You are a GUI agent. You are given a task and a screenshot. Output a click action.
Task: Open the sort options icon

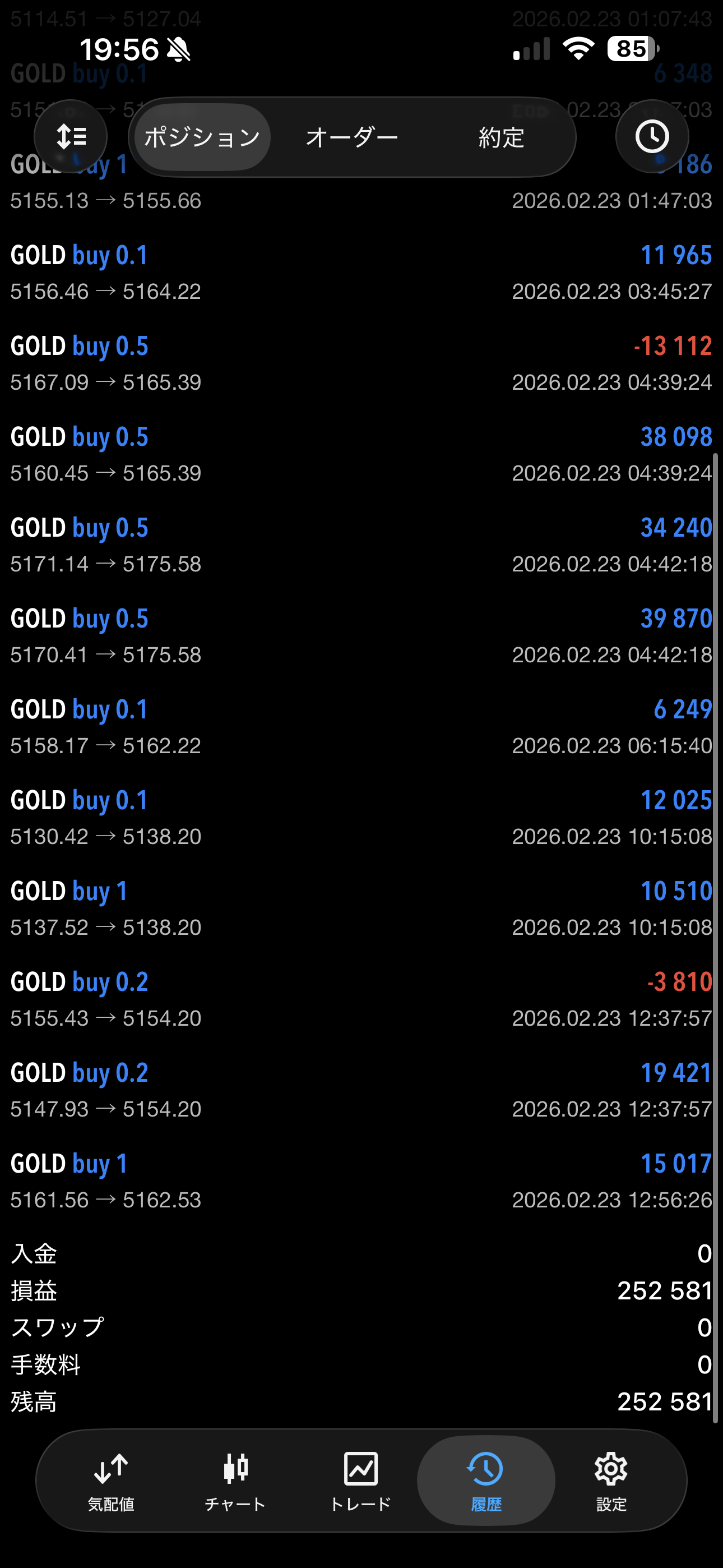[71, 136]
